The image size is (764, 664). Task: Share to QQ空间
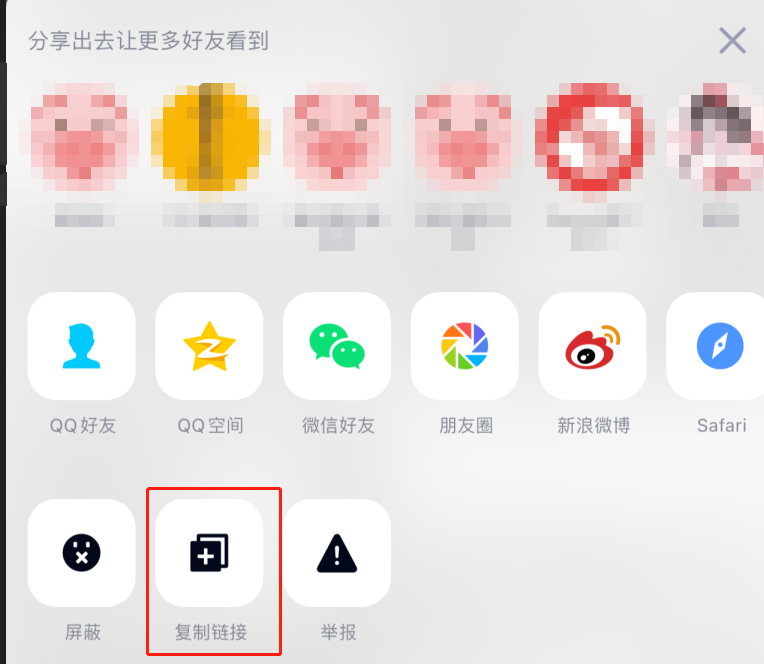click(210, 346)
